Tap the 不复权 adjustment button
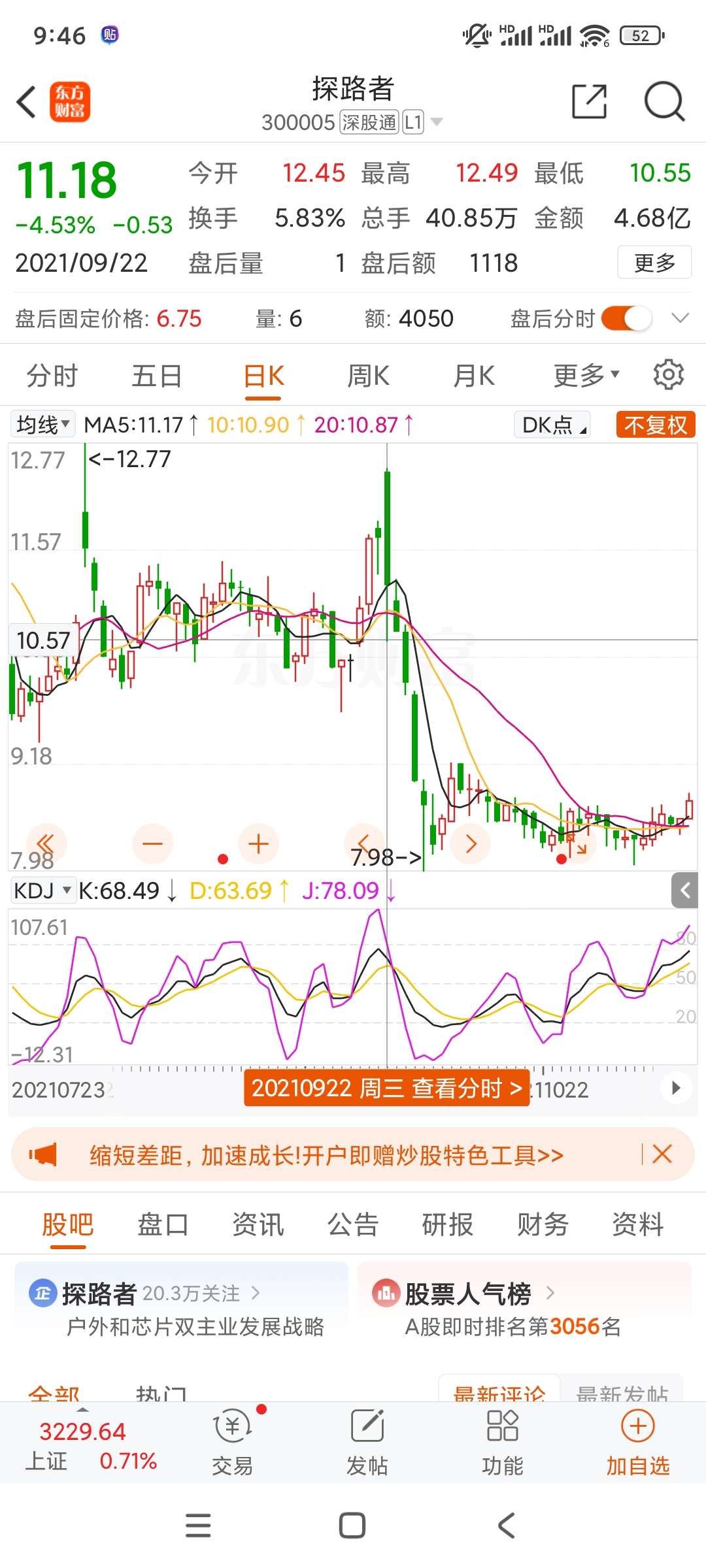 pyautogui.click(x=656, y=425)
